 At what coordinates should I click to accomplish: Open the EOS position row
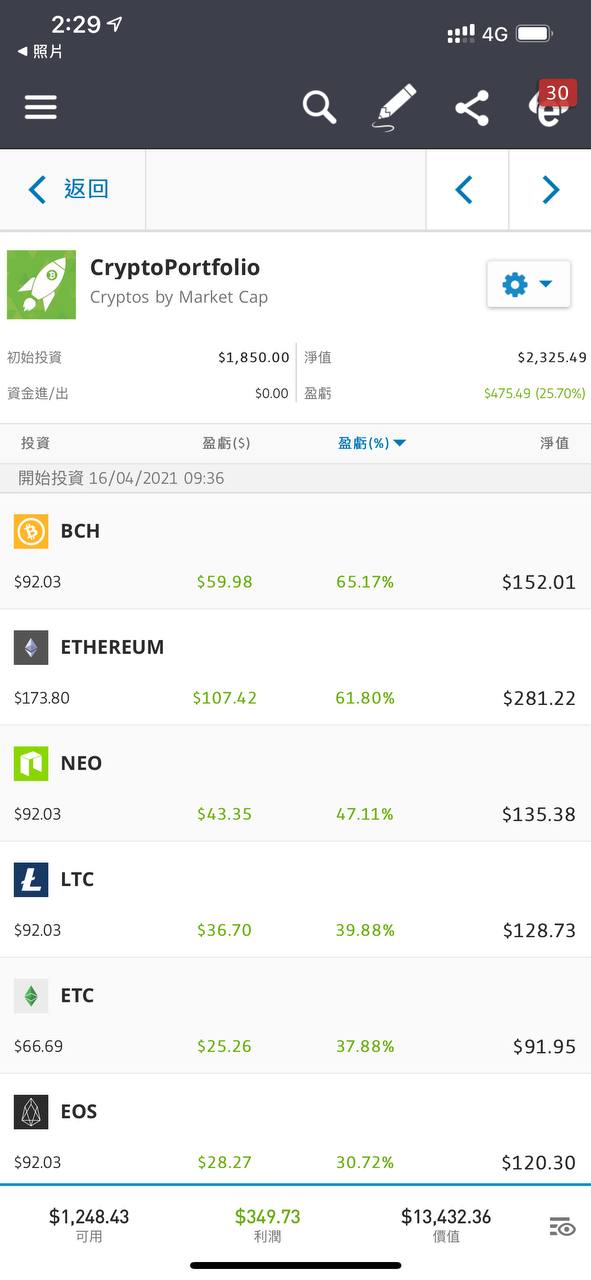(x=295, y=1130)
